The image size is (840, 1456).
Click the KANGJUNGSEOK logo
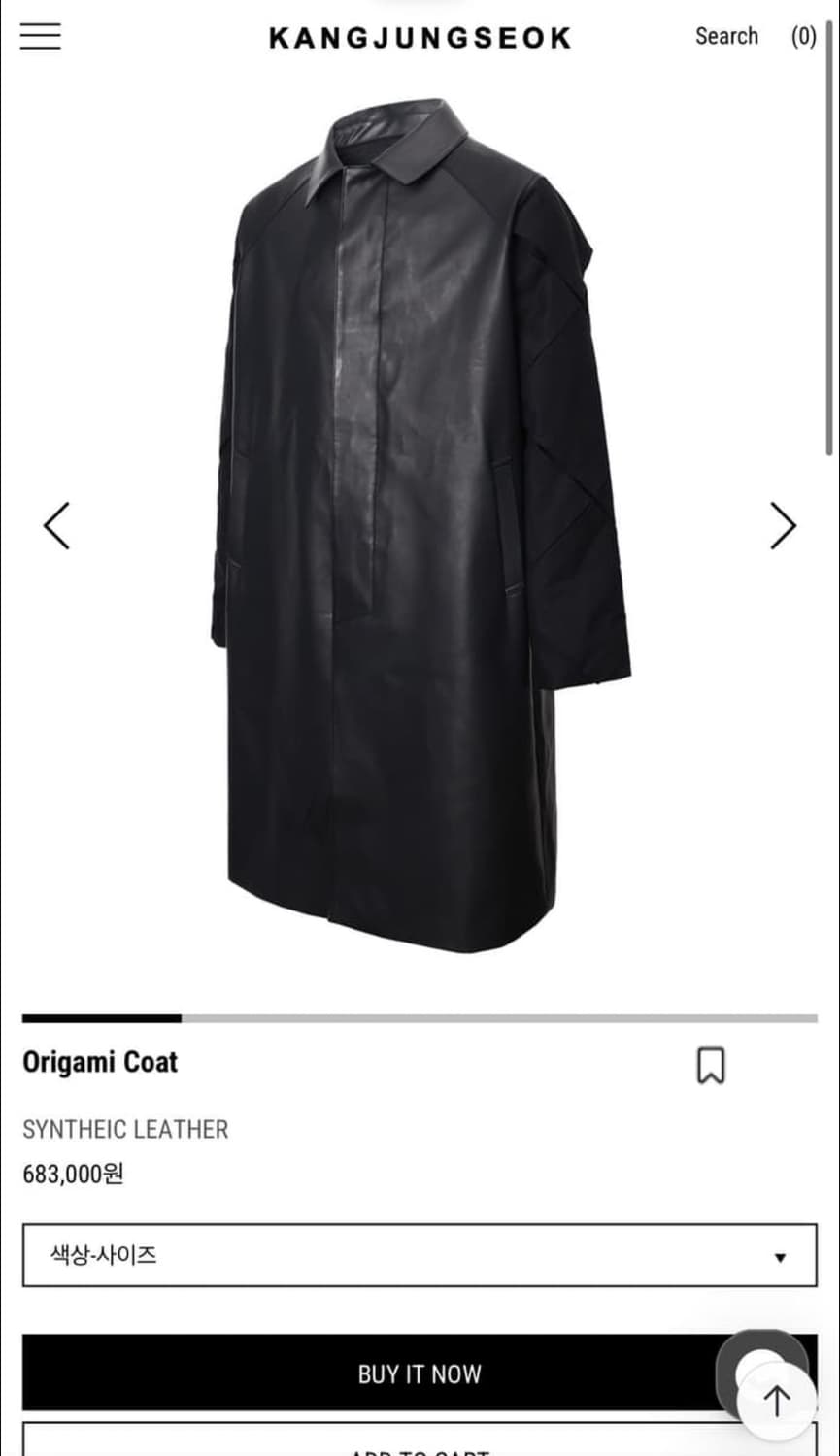click(420, 37)
